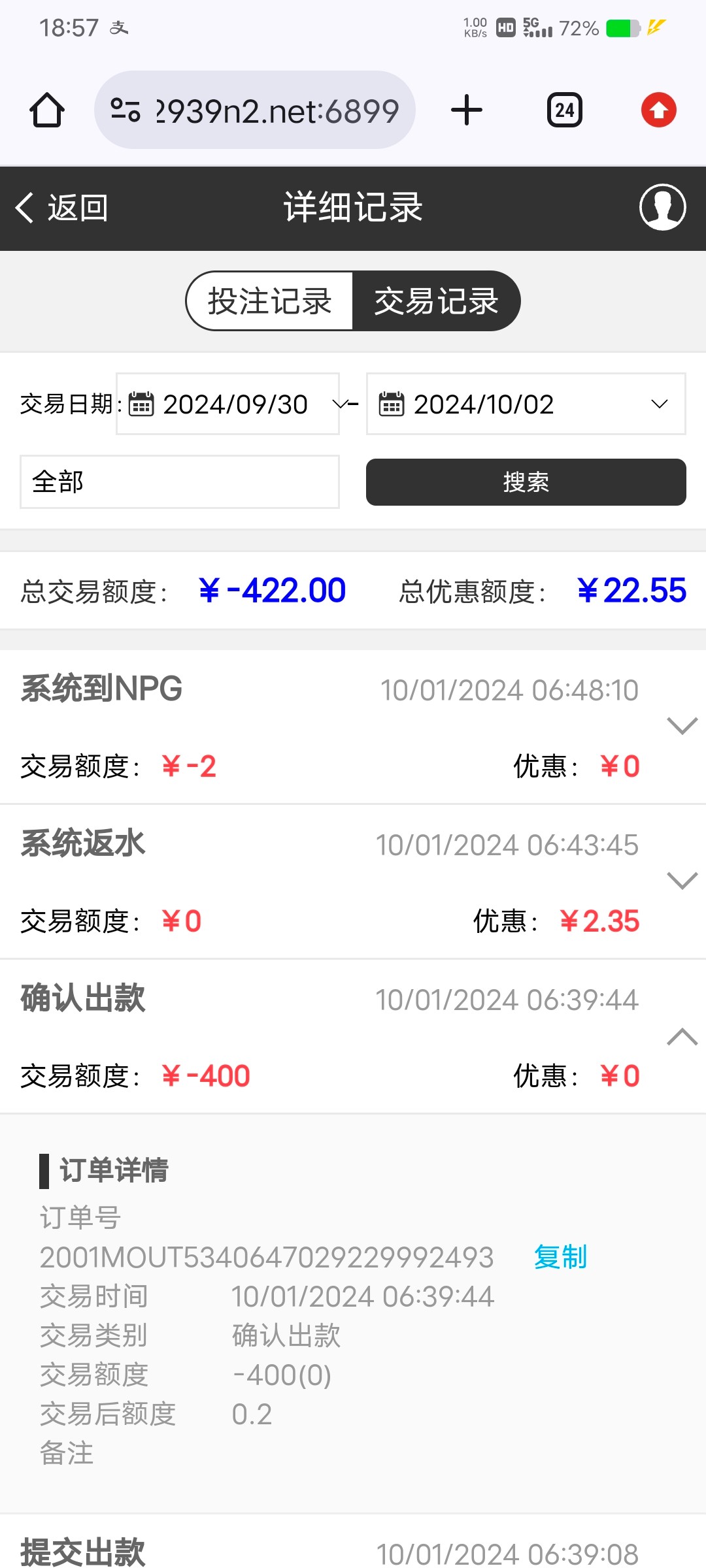Open the end date picker 2024/10/02
The image size is (706, 1568).
pyautogui.click(x=526, y=404)
